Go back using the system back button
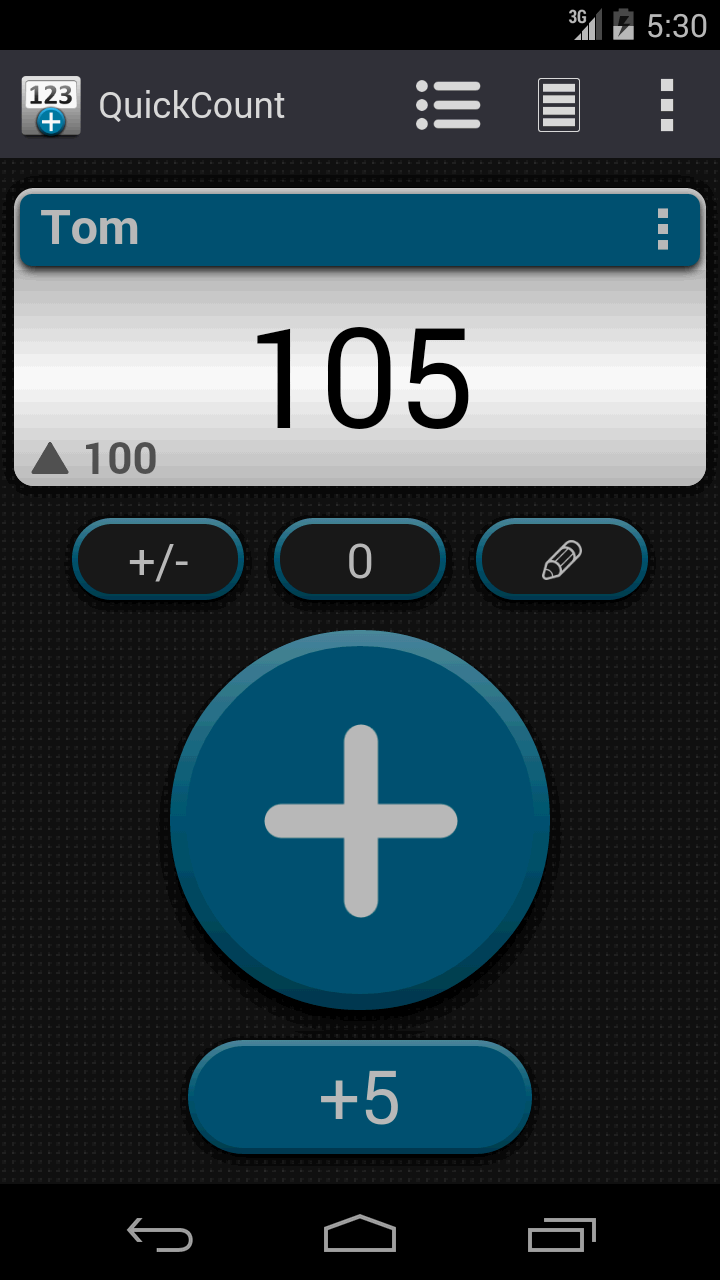This screenshot has height=1280, width=720. tap(160, 1234)
